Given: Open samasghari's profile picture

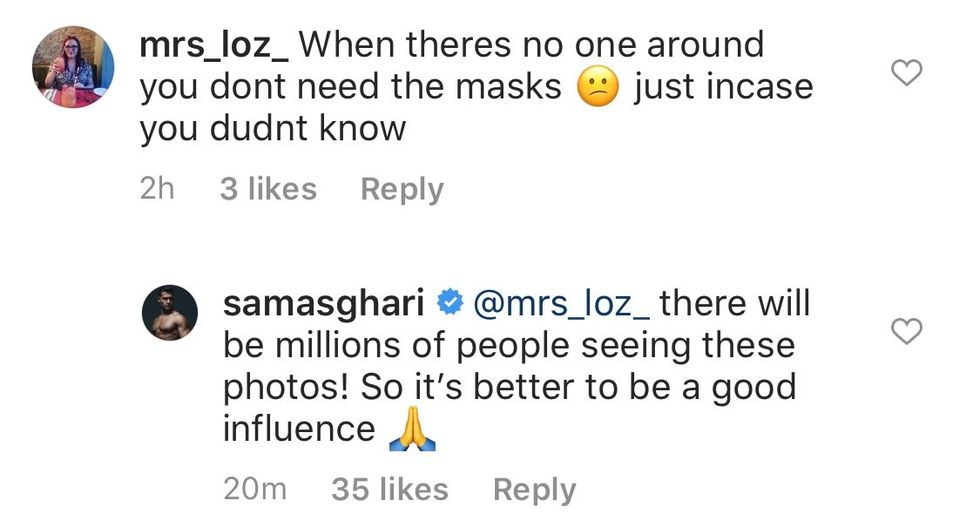Looking at the screenshot, I should tap(175, 312).
